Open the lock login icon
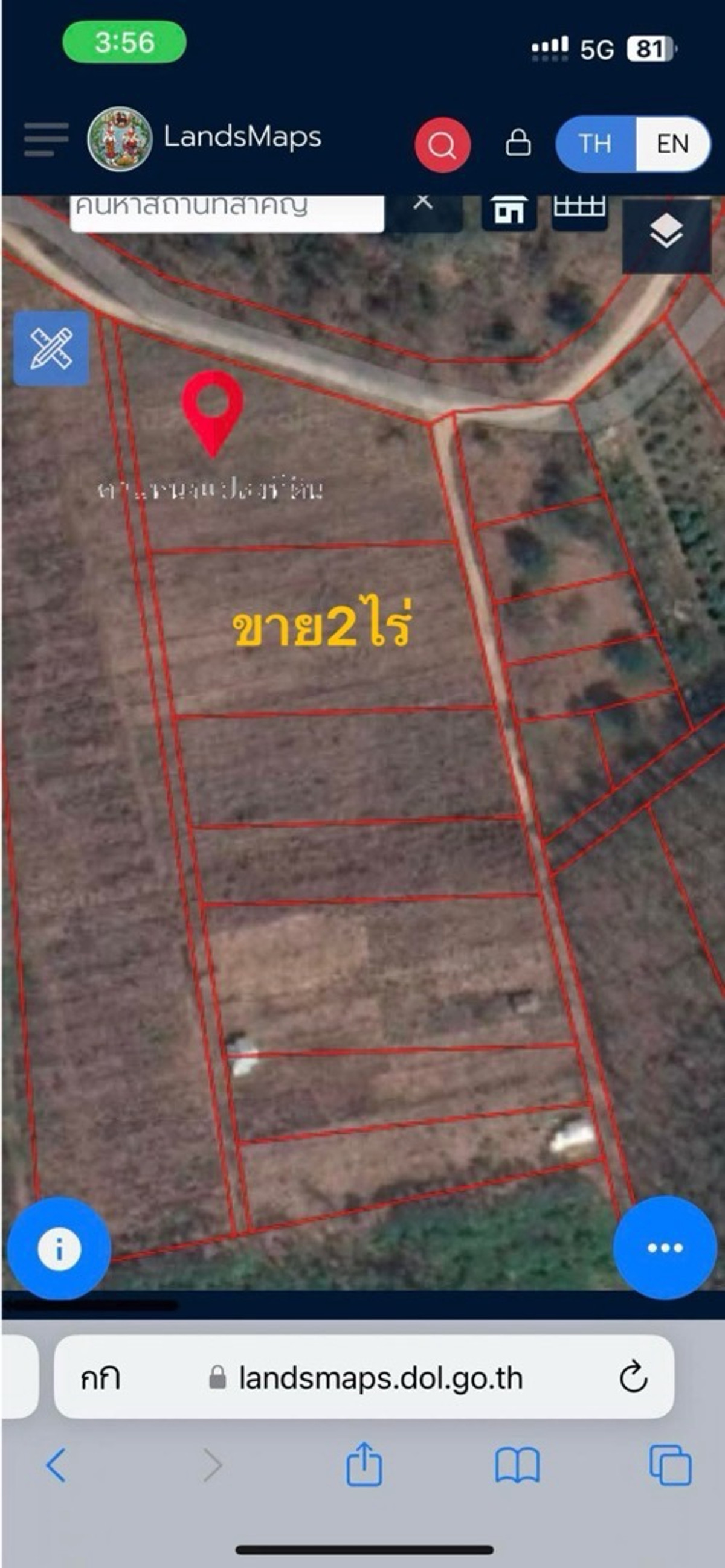The image size is (725, 1568). pyautogui.click(x=518, y=143)
